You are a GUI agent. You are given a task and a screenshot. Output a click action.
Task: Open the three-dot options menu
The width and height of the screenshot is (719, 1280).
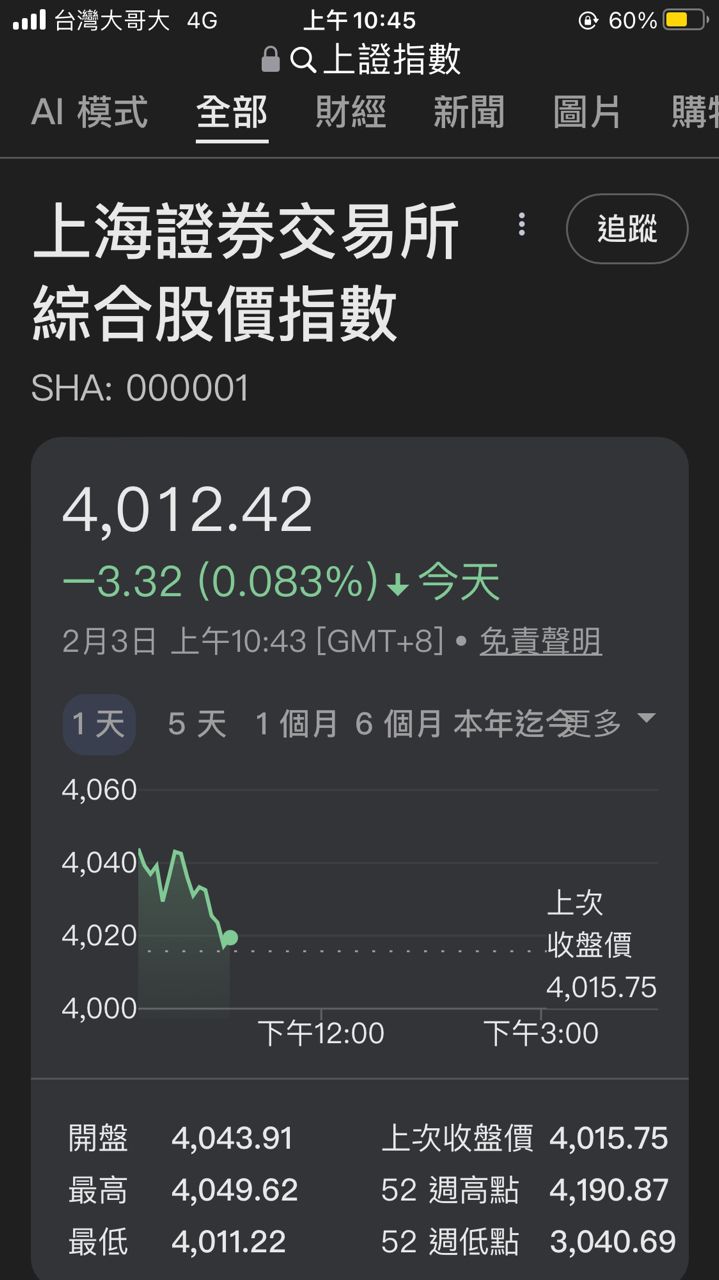click(521, 225)
